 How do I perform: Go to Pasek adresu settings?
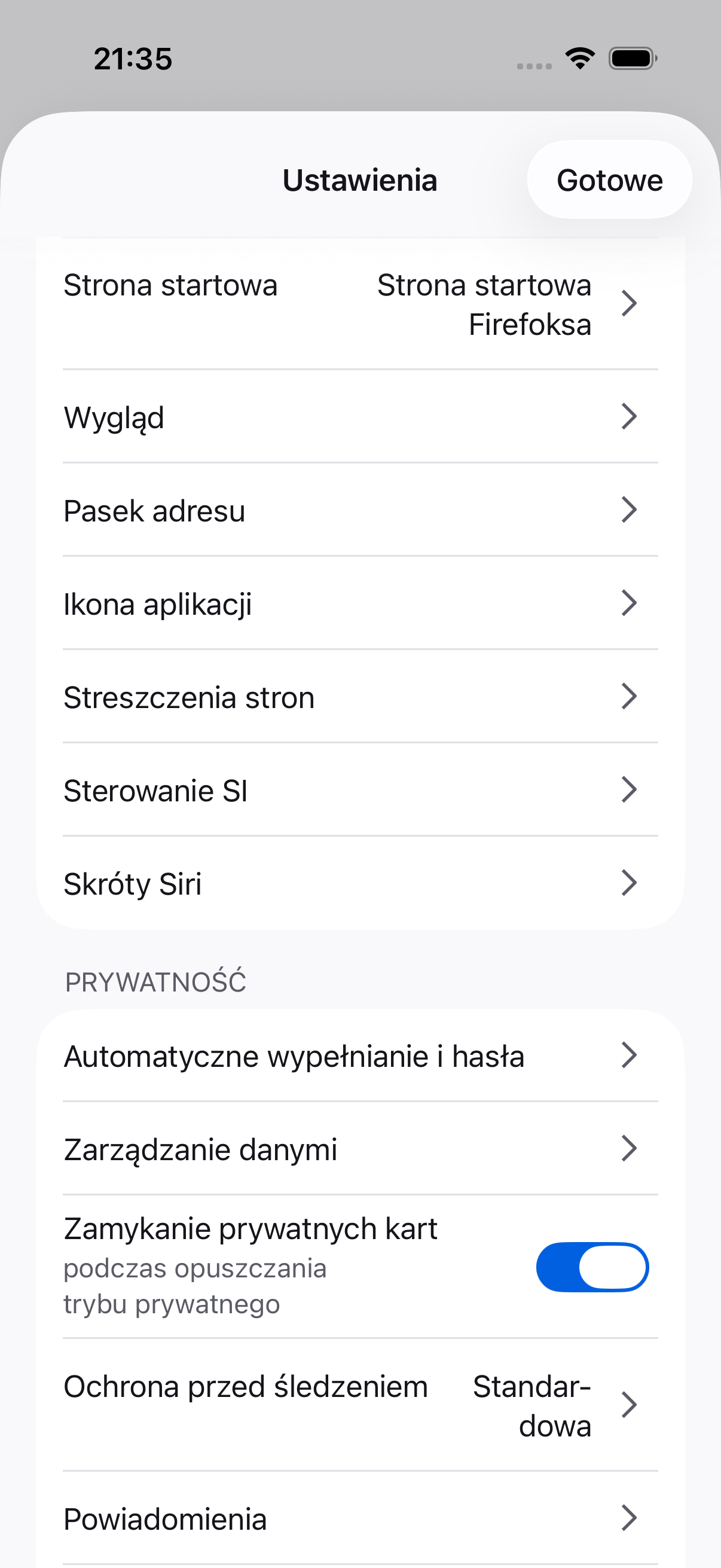[360, 511]
